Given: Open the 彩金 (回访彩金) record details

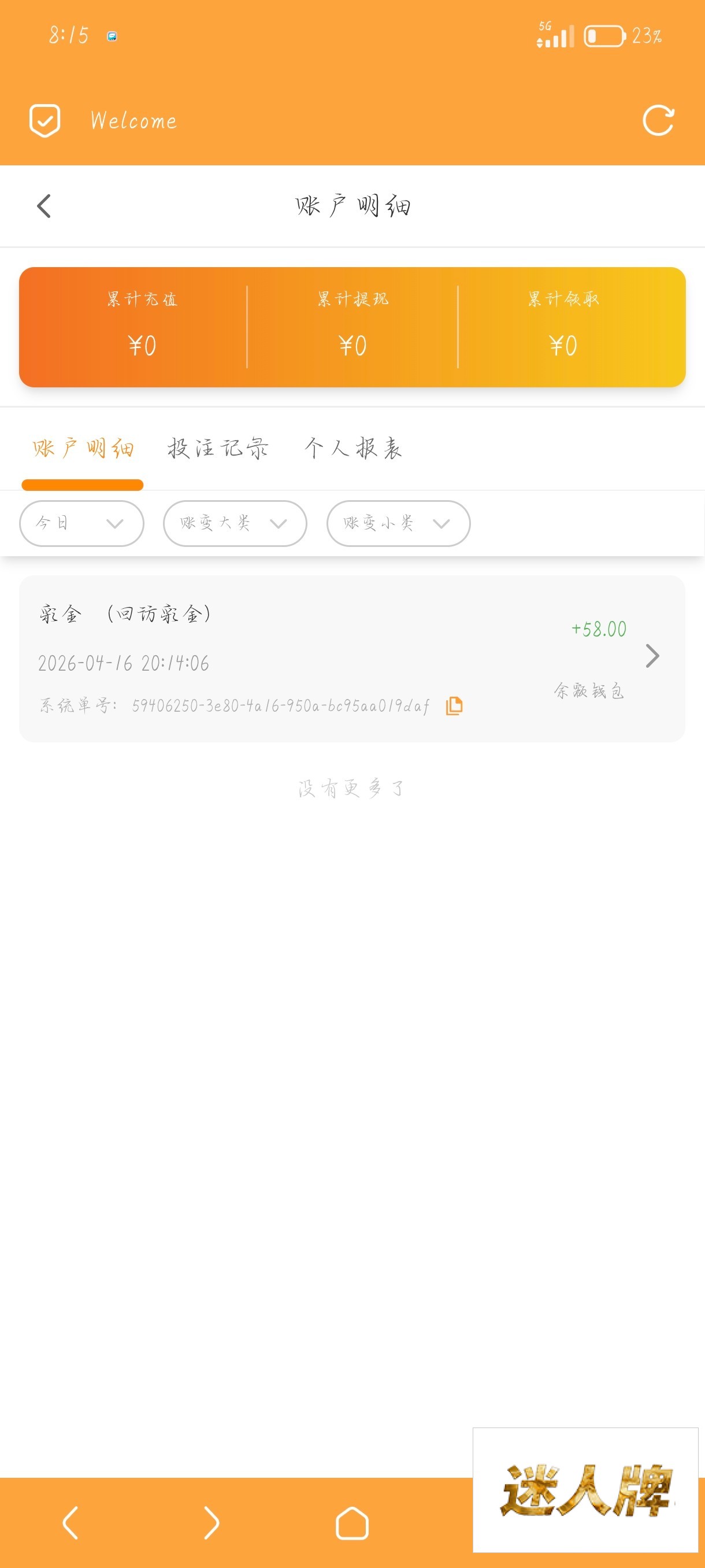Looking at the screenshot, I should 652,656.
